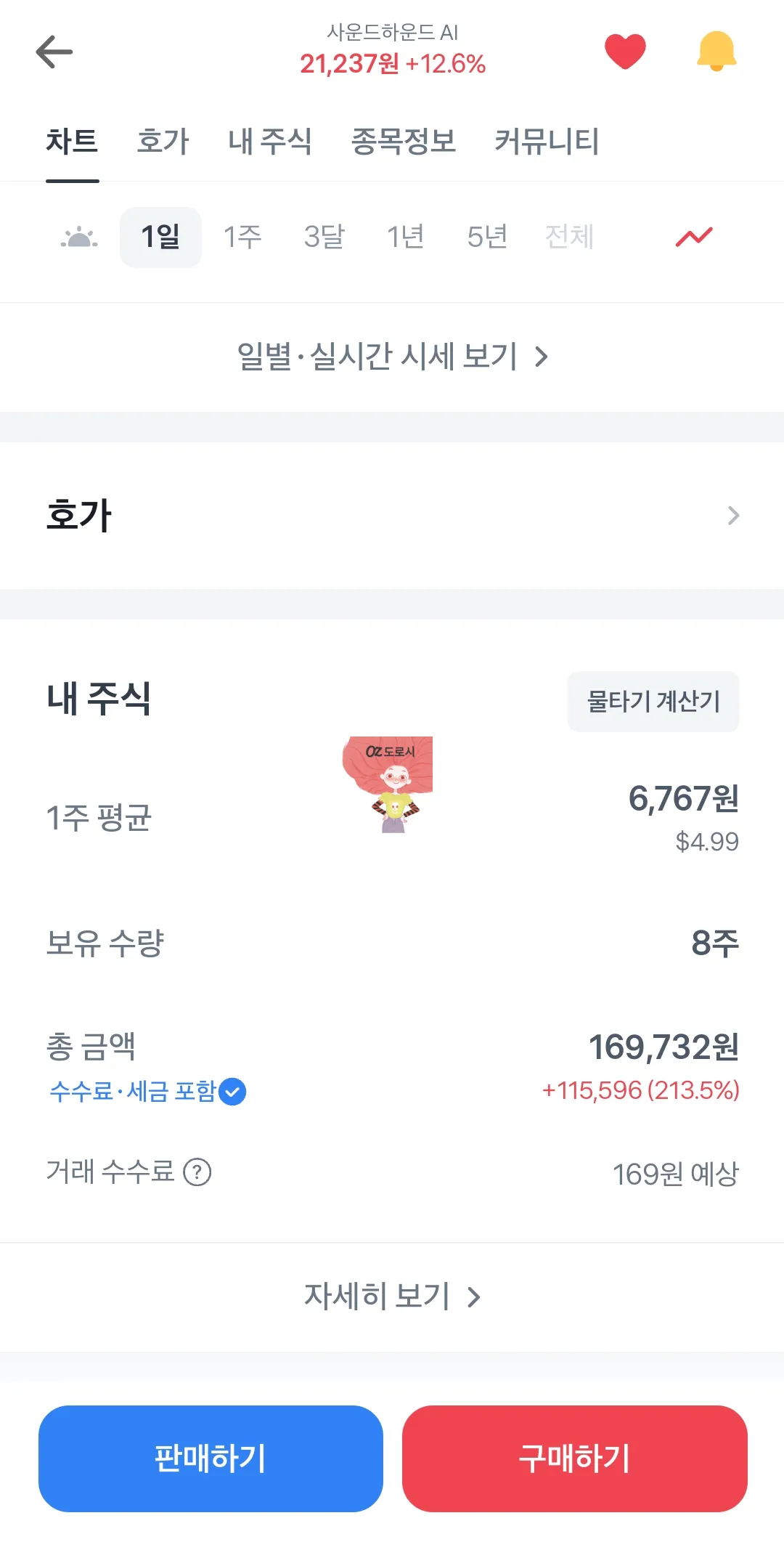Switch to the 종목정보 tab
This screenshot has height=1542, width=784.
click(x=405, y=142)
